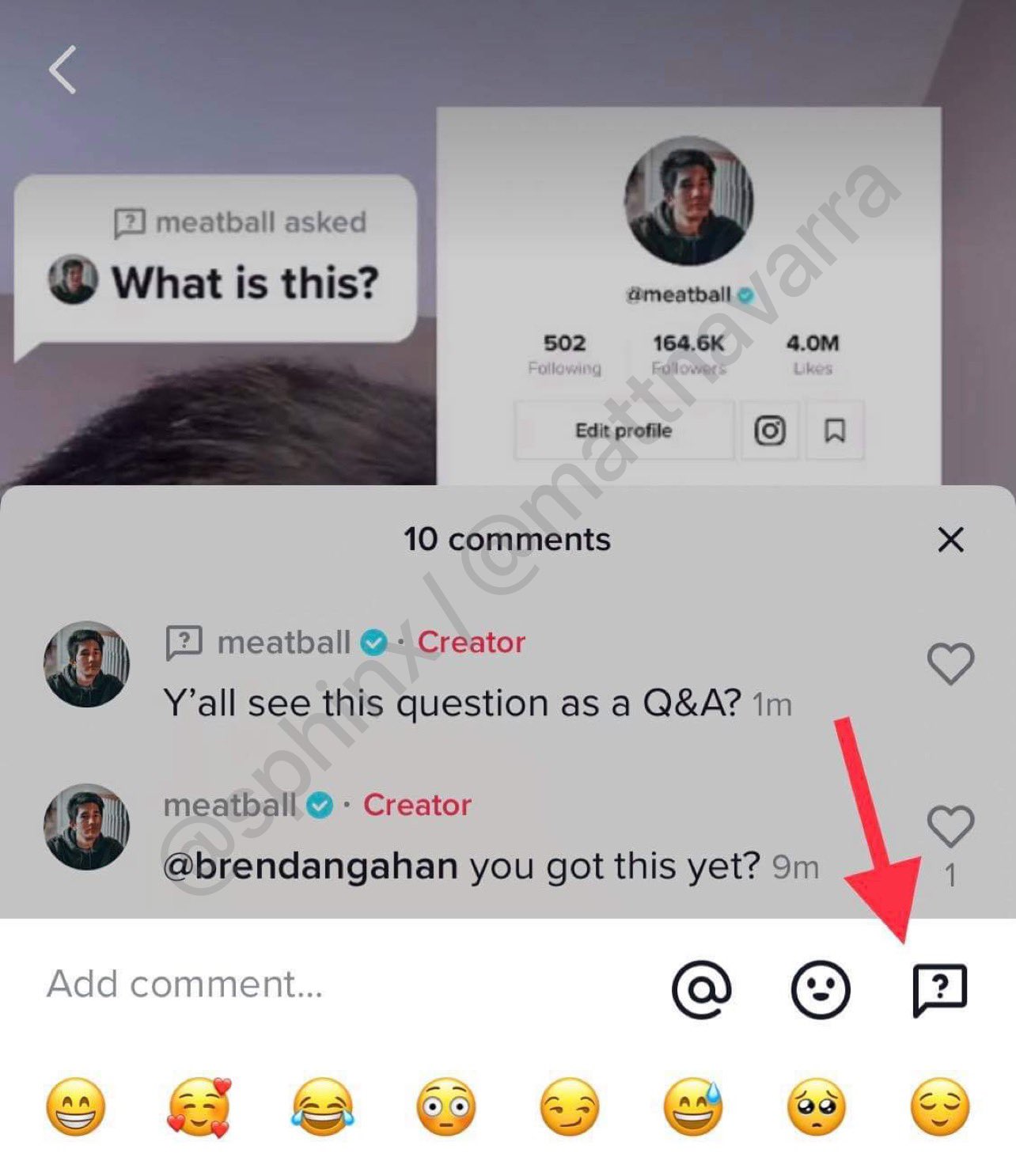Like the "you got this yet?" comment
1016x1176 pixels.
point(950,826)
